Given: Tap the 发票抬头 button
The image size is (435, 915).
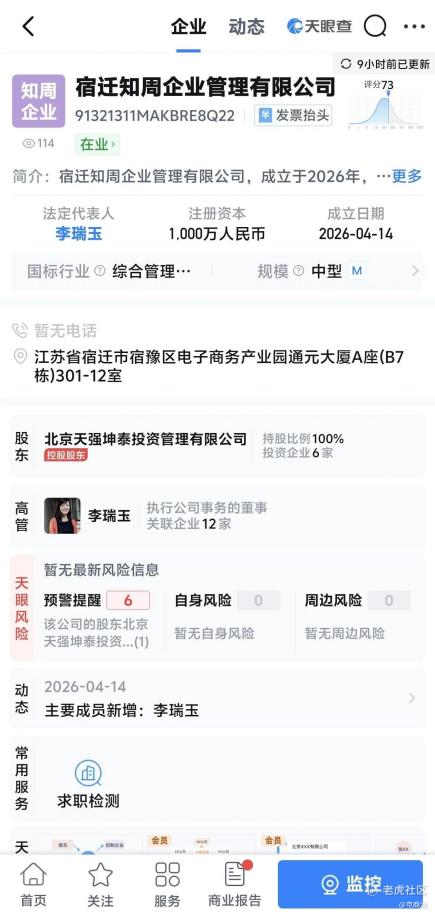Looking at the screenshot, I should pos(293,115).
